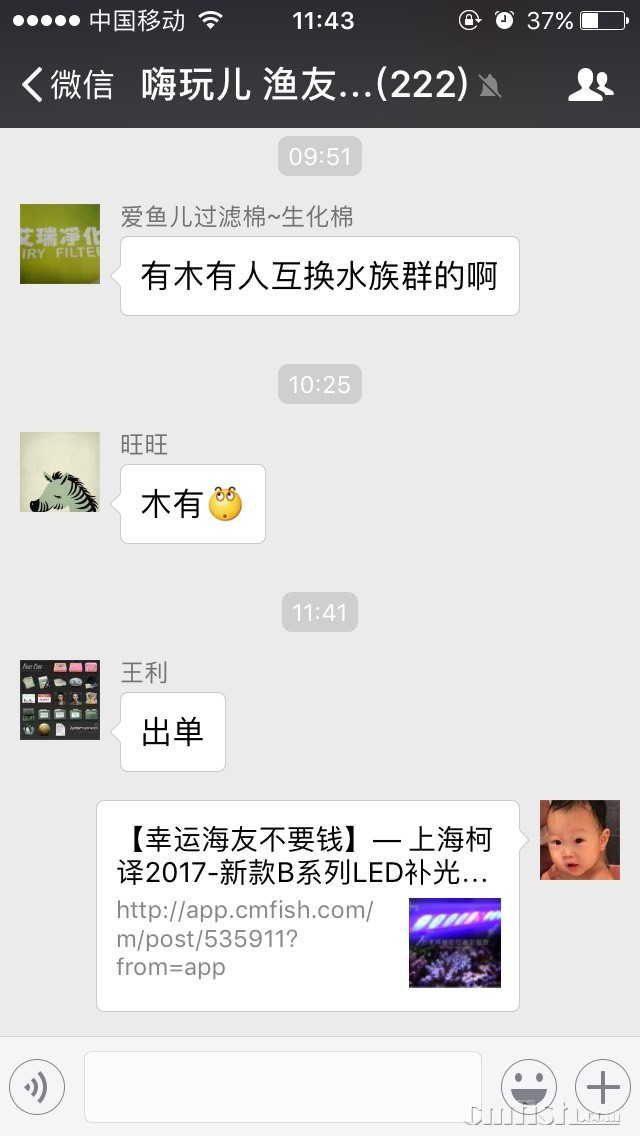640x1136 pixels.
Task: View 爱鱼儿过滤棉~生化棉's profile avatar
Action: click(x=60, y=244)
